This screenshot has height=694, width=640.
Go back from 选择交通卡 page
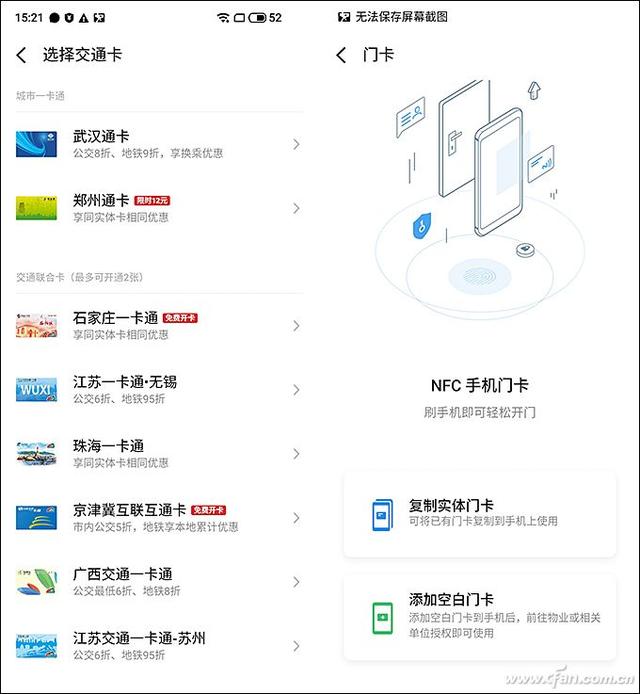coord(22,55)
